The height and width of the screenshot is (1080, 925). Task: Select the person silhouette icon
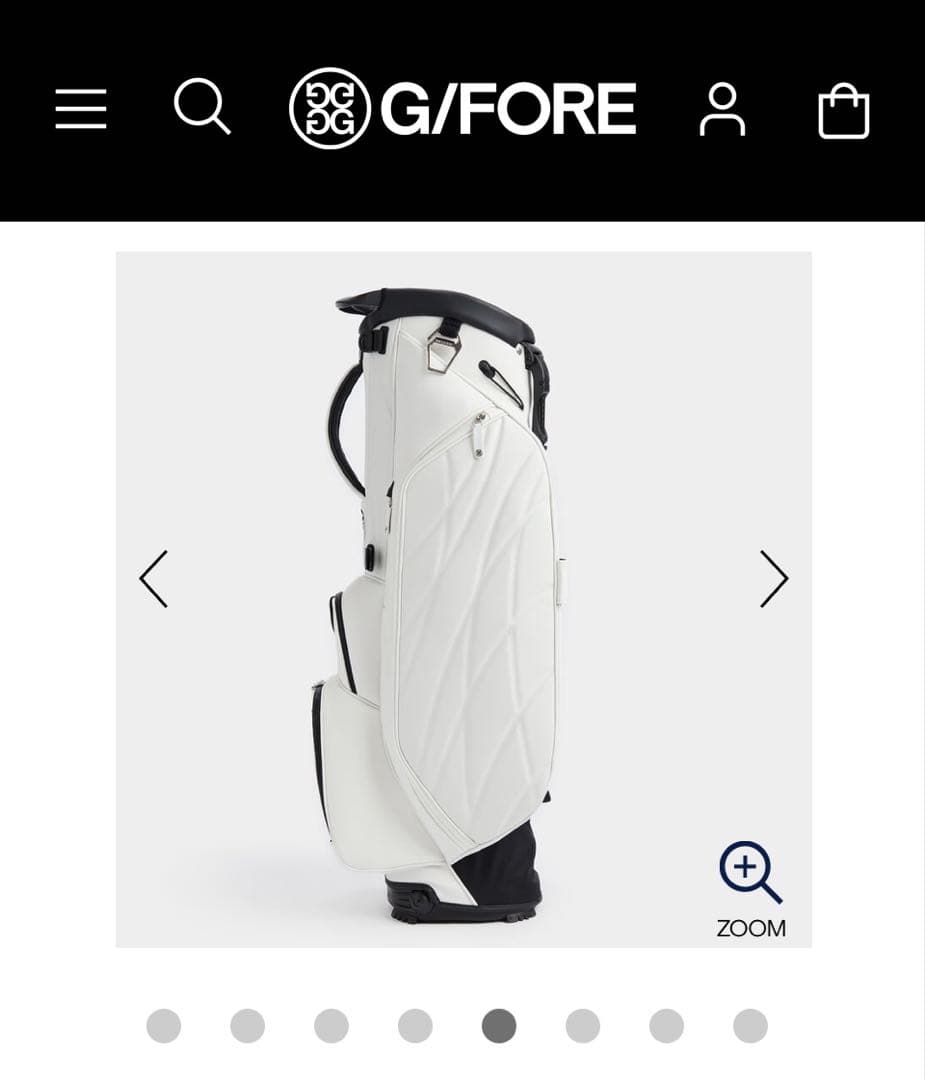point(722,110)
